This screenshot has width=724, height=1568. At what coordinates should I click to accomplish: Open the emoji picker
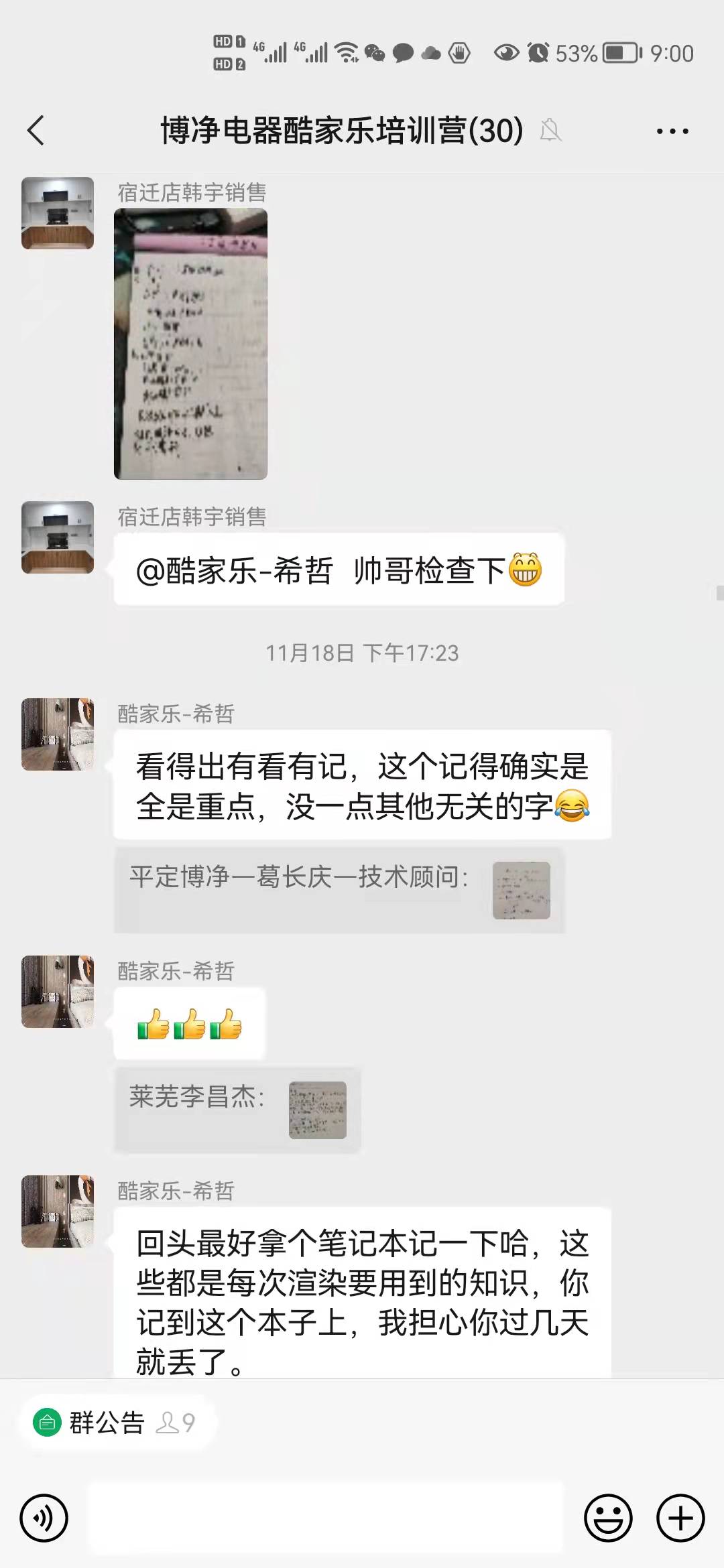tap(608, 1518)
